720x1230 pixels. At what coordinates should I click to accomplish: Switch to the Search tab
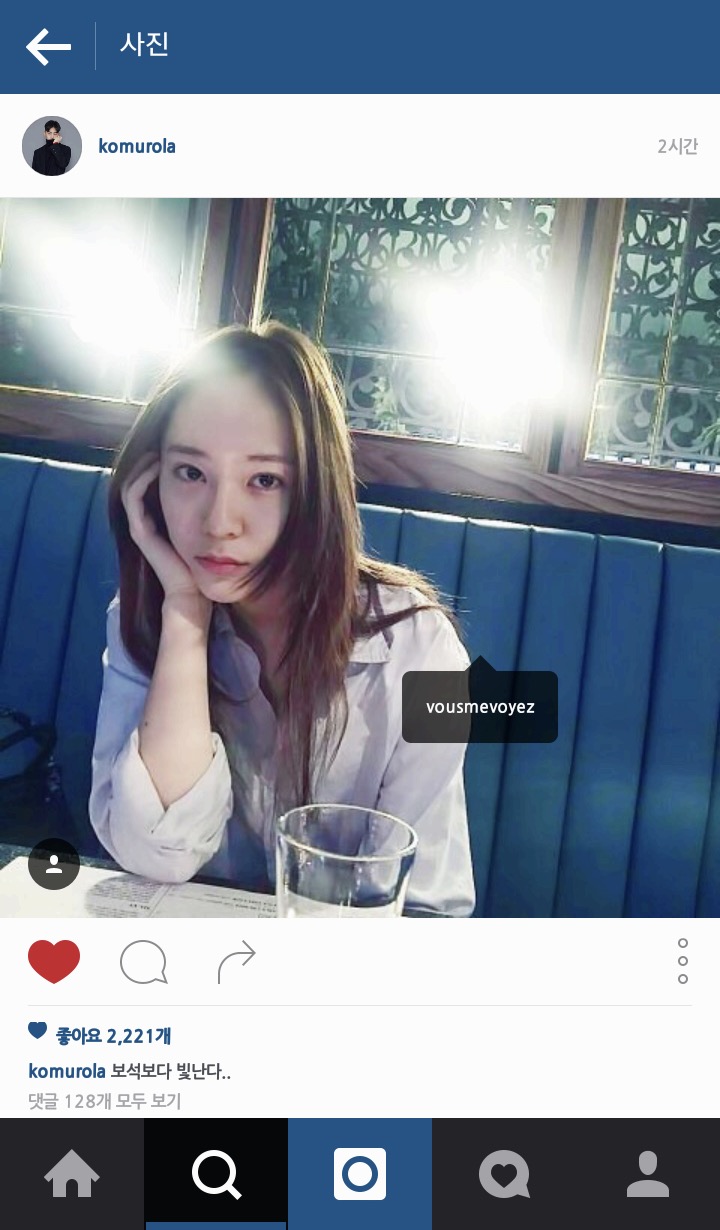coord(216,1174)
